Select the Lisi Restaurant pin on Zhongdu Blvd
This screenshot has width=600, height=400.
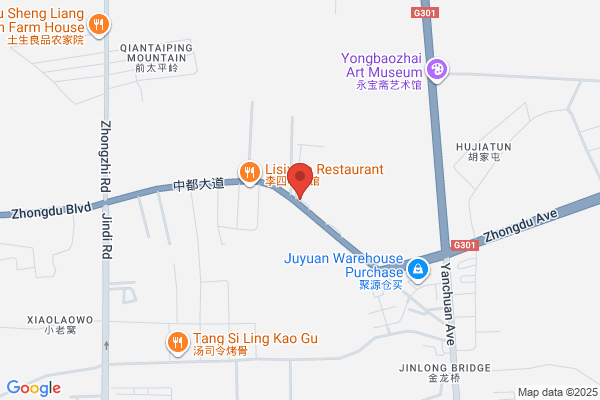(x=249, y=173)
